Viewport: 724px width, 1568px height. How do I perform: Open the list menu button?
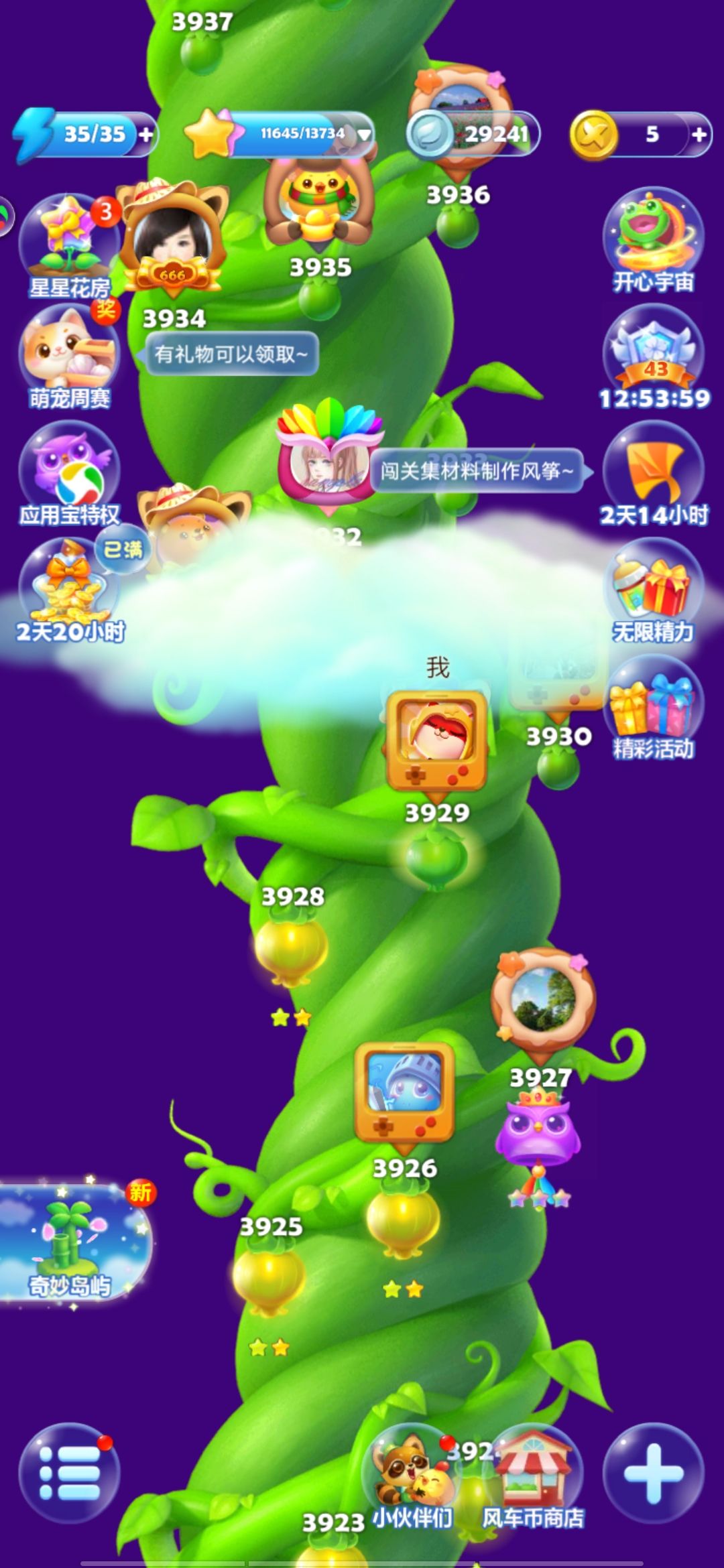[x=69, y=1473]
